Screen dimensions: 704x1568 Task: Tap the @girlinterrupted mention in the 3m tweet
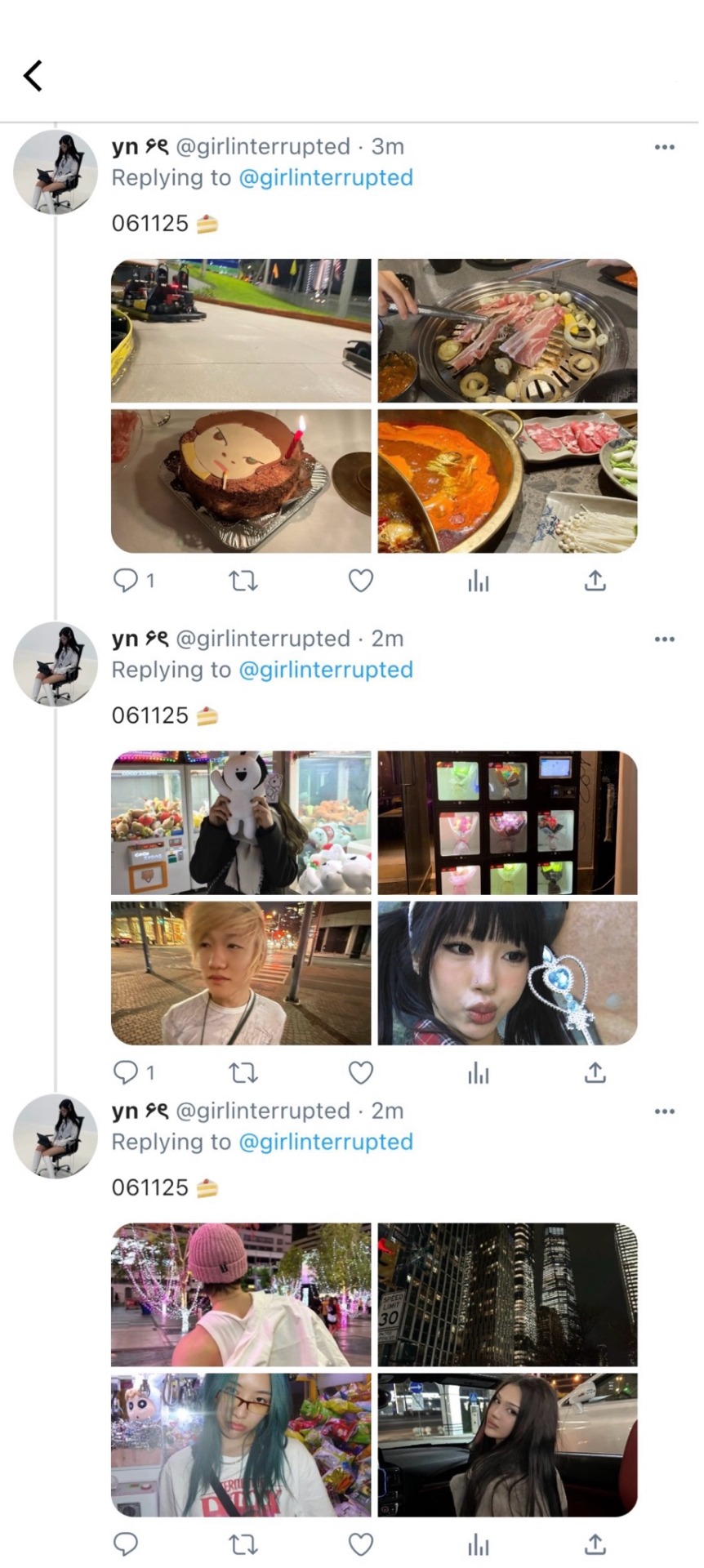pos(325,178)
